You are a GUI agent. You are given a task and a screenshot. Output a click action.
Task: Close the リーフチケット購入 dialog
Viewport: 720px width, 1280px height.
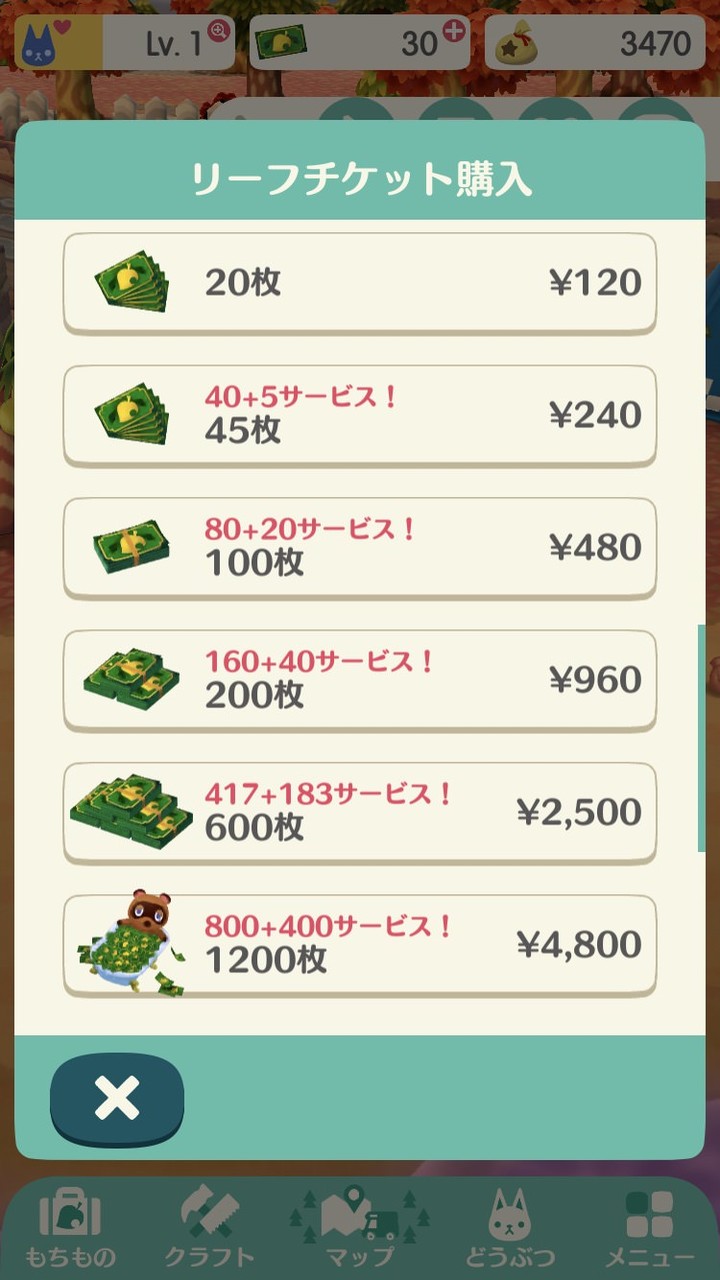pyautogui.click(x=117, y=1100)
